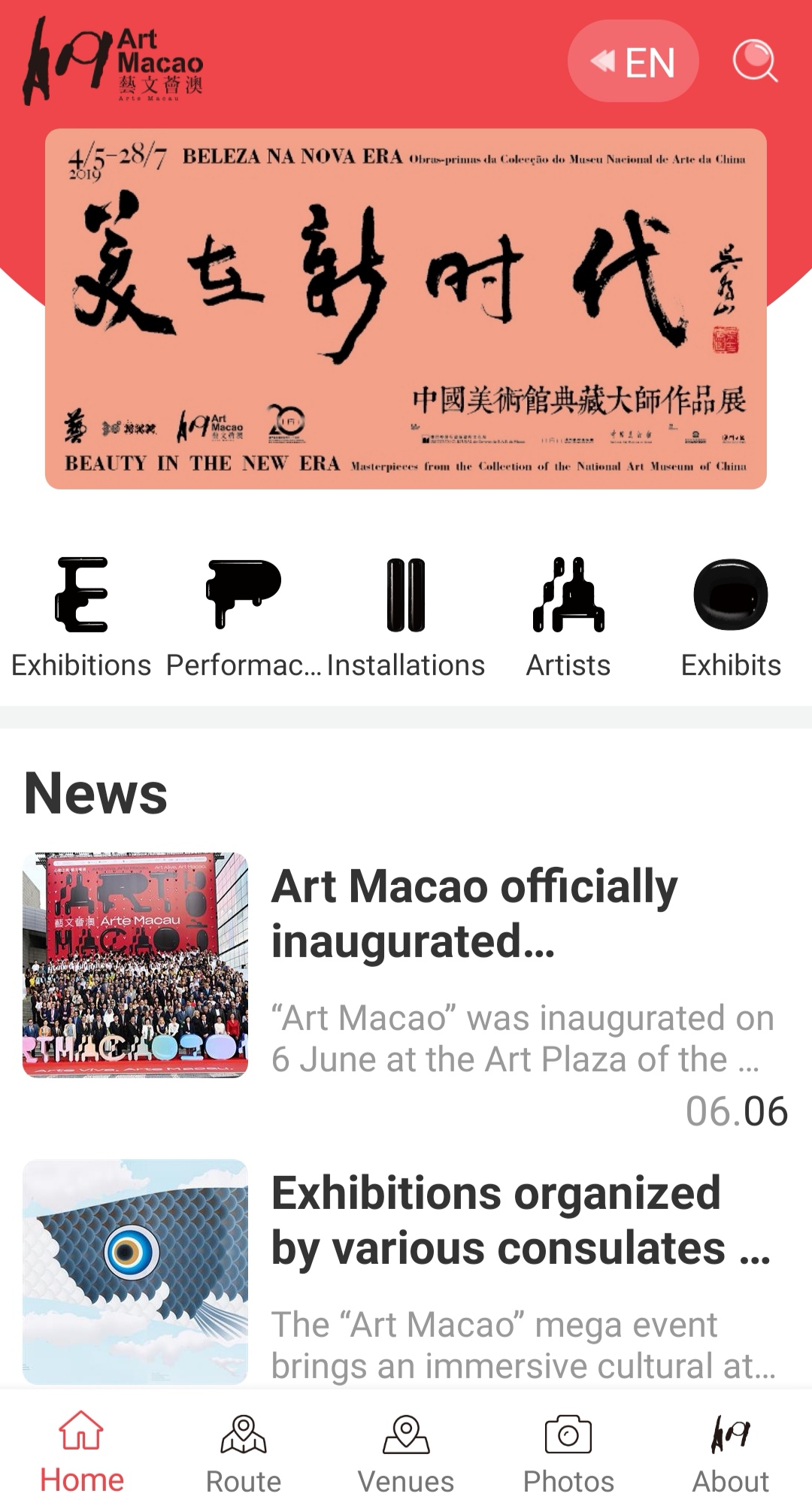Switch to the Route tab
The image size is (812, 1512).
click(244, 1453)
